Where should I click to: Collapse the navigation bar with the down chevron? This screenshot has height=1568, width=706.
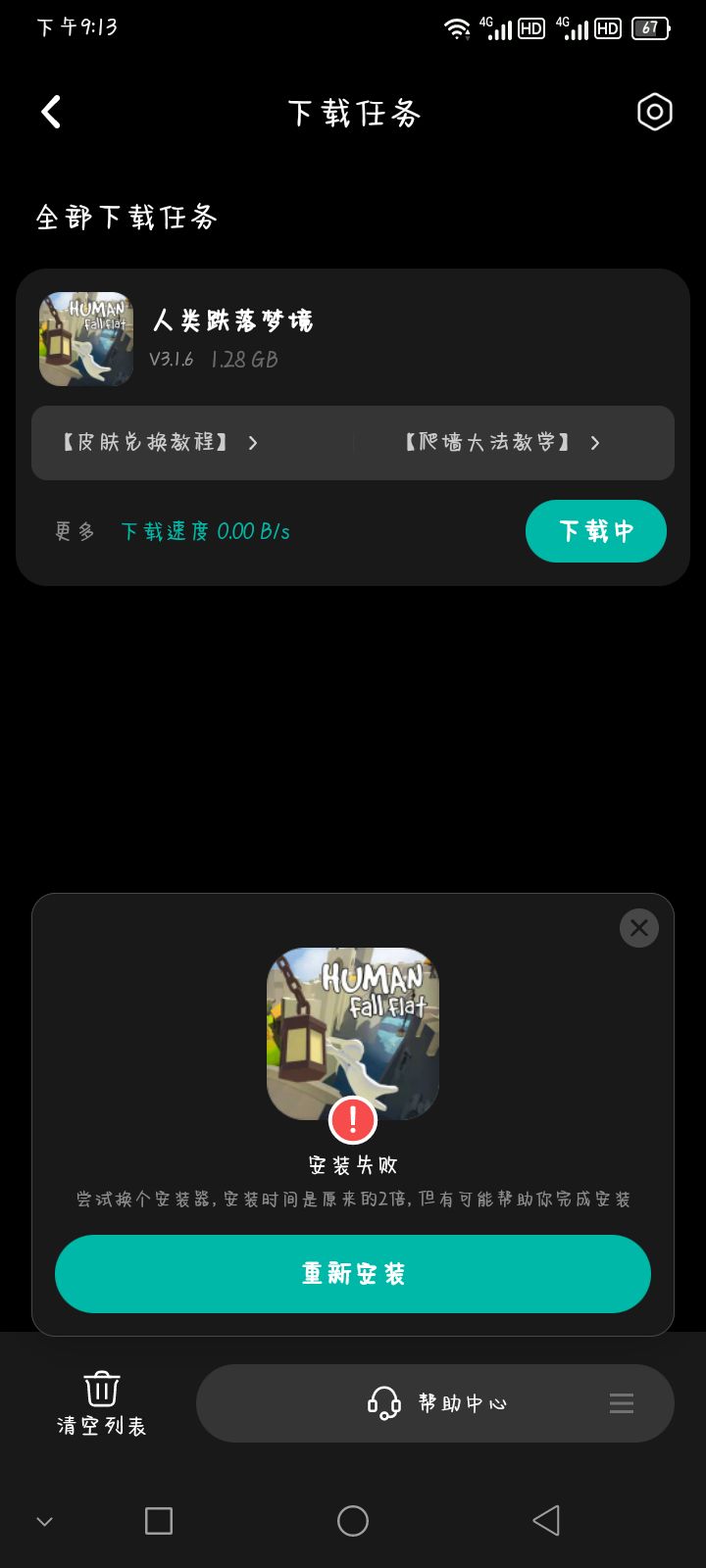pyautogui.click(x=44, y=1521)
